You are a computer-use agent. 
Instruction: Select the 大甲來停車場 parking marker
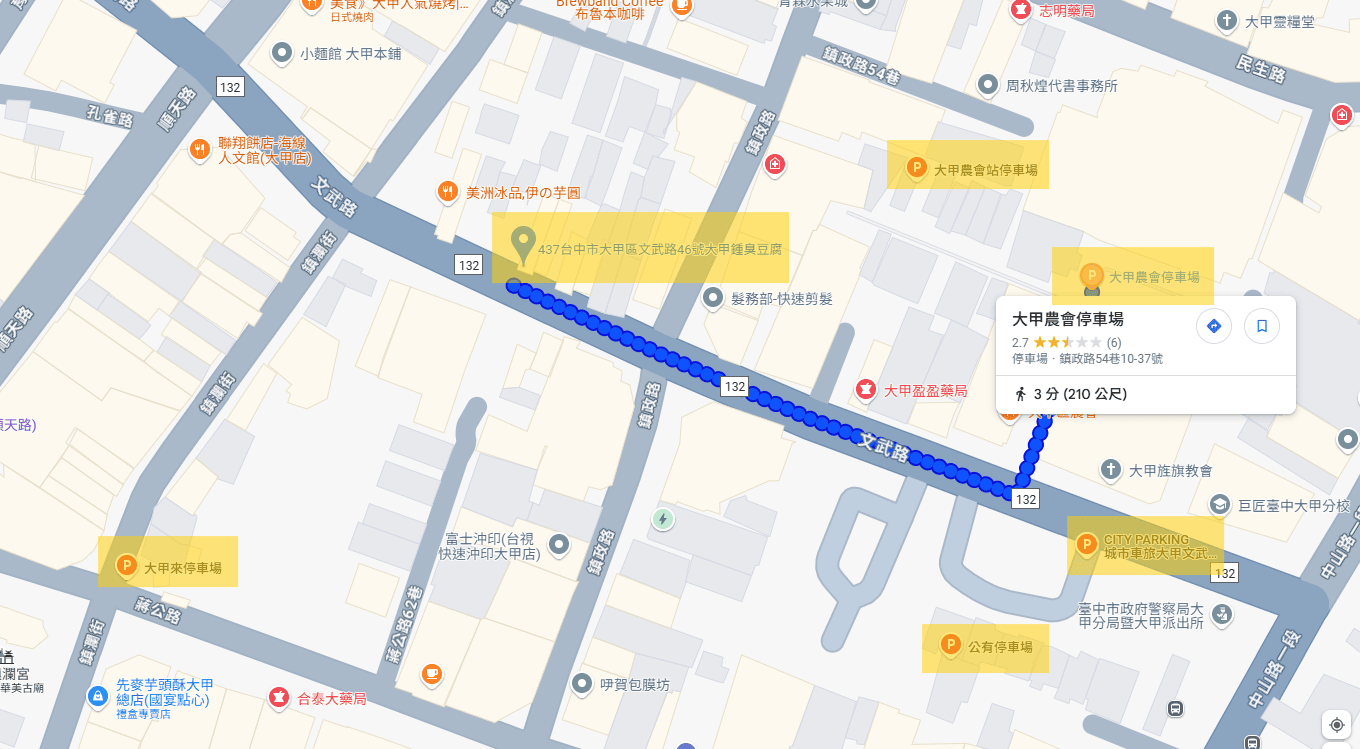pos(127,566)
